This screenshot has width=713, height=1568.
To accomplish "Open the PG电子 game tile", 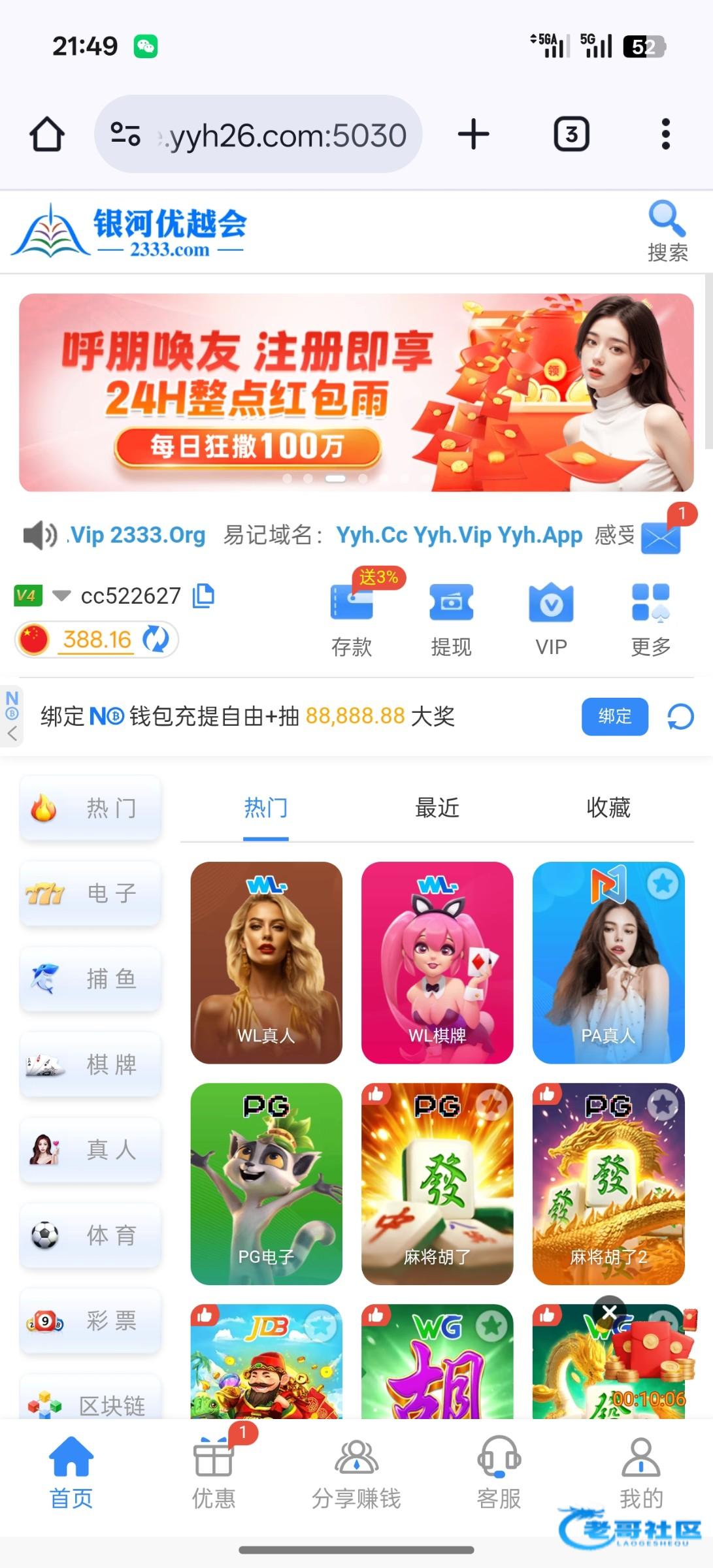I will (266, 1183).
